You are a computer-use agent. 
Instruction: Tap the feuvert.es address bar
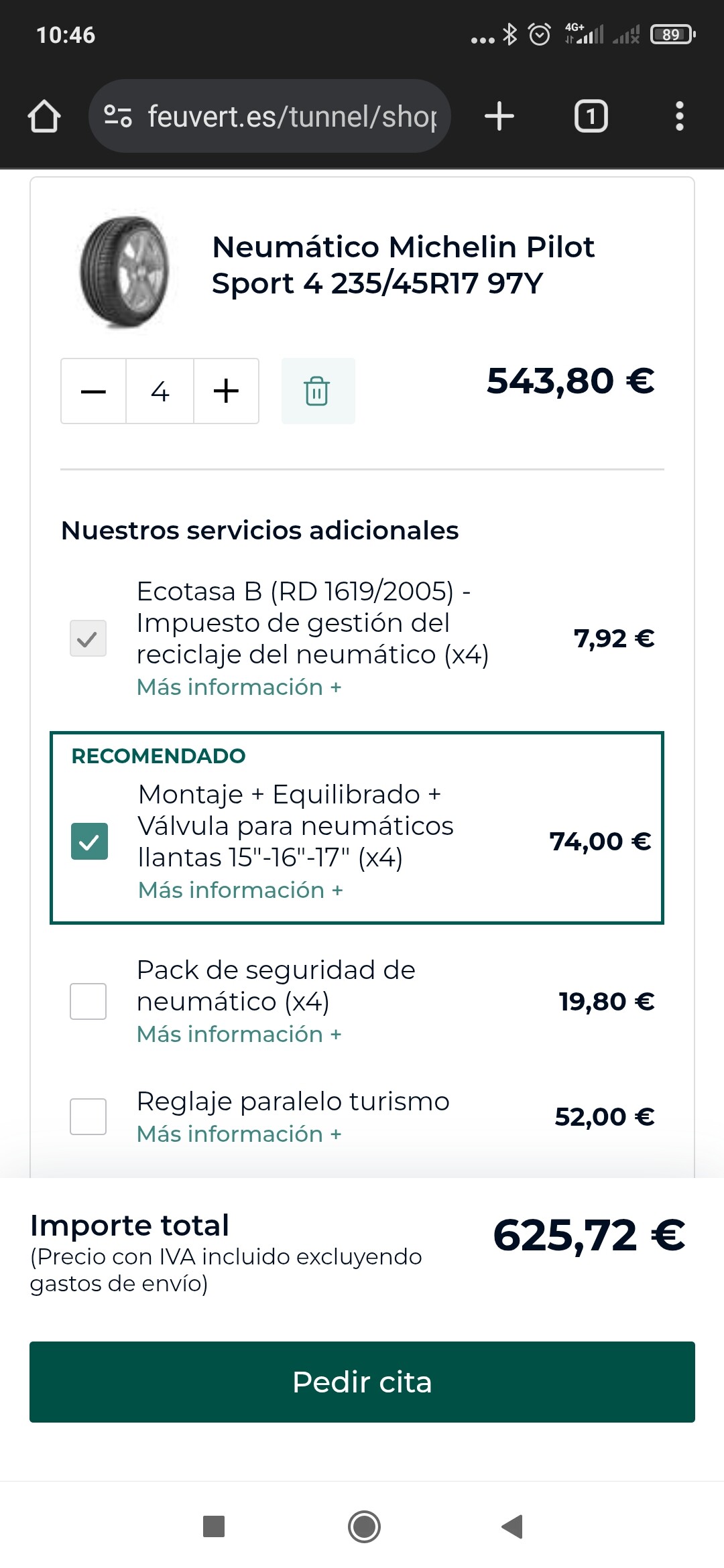[x=269, y=117]
